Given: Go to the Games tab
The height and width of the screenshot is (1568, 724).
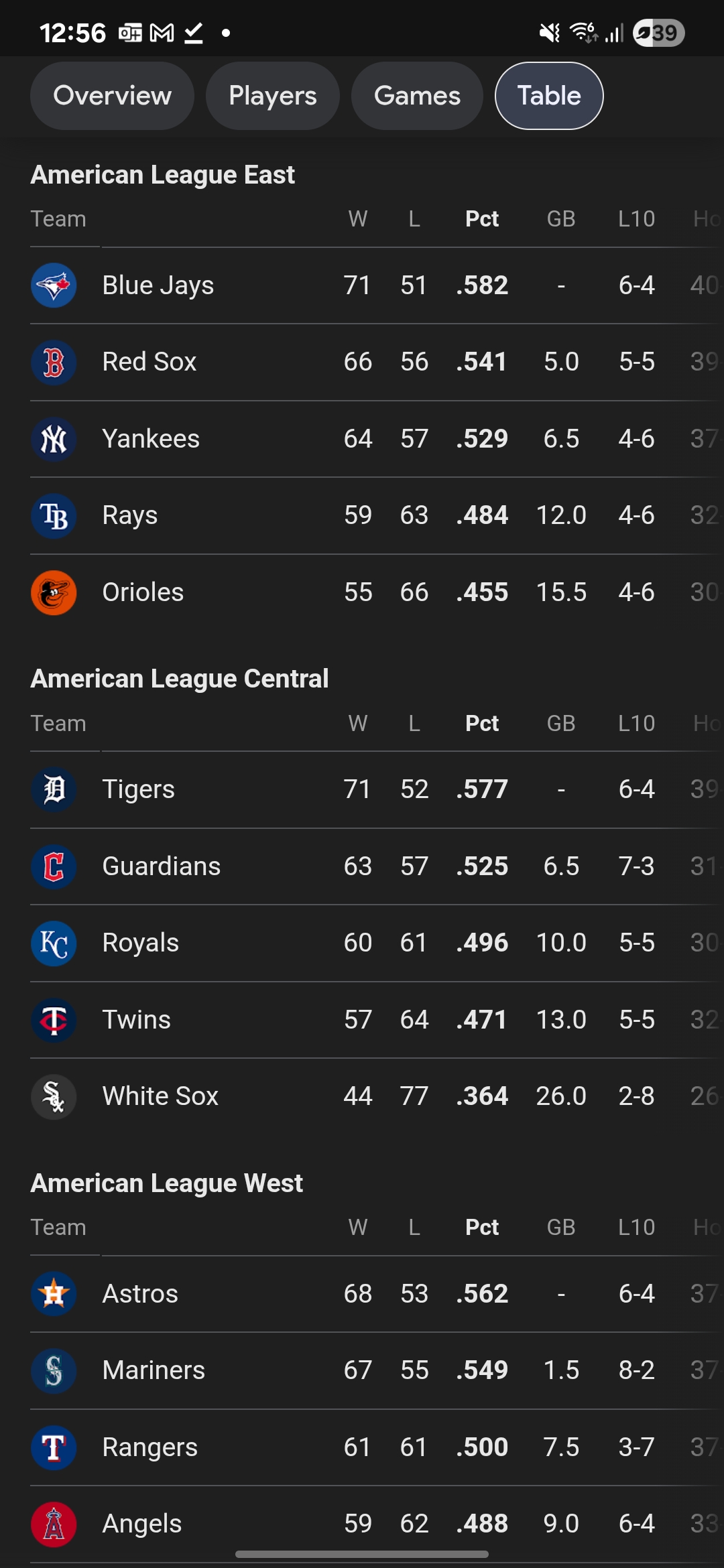Looking at the screenshot, I should (417, 96).
